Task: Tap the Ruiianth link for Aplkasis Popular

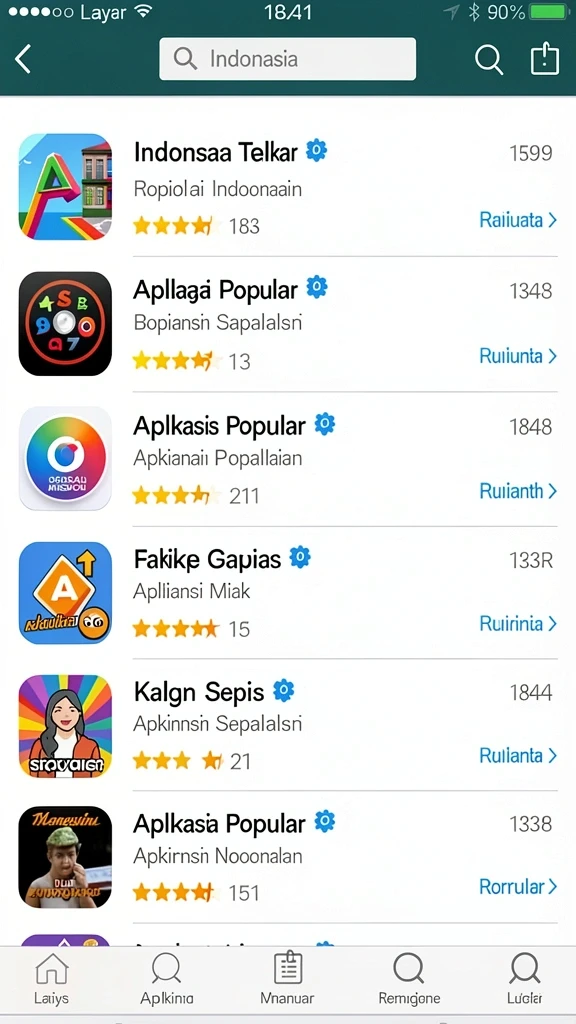Action: (518, 491)
